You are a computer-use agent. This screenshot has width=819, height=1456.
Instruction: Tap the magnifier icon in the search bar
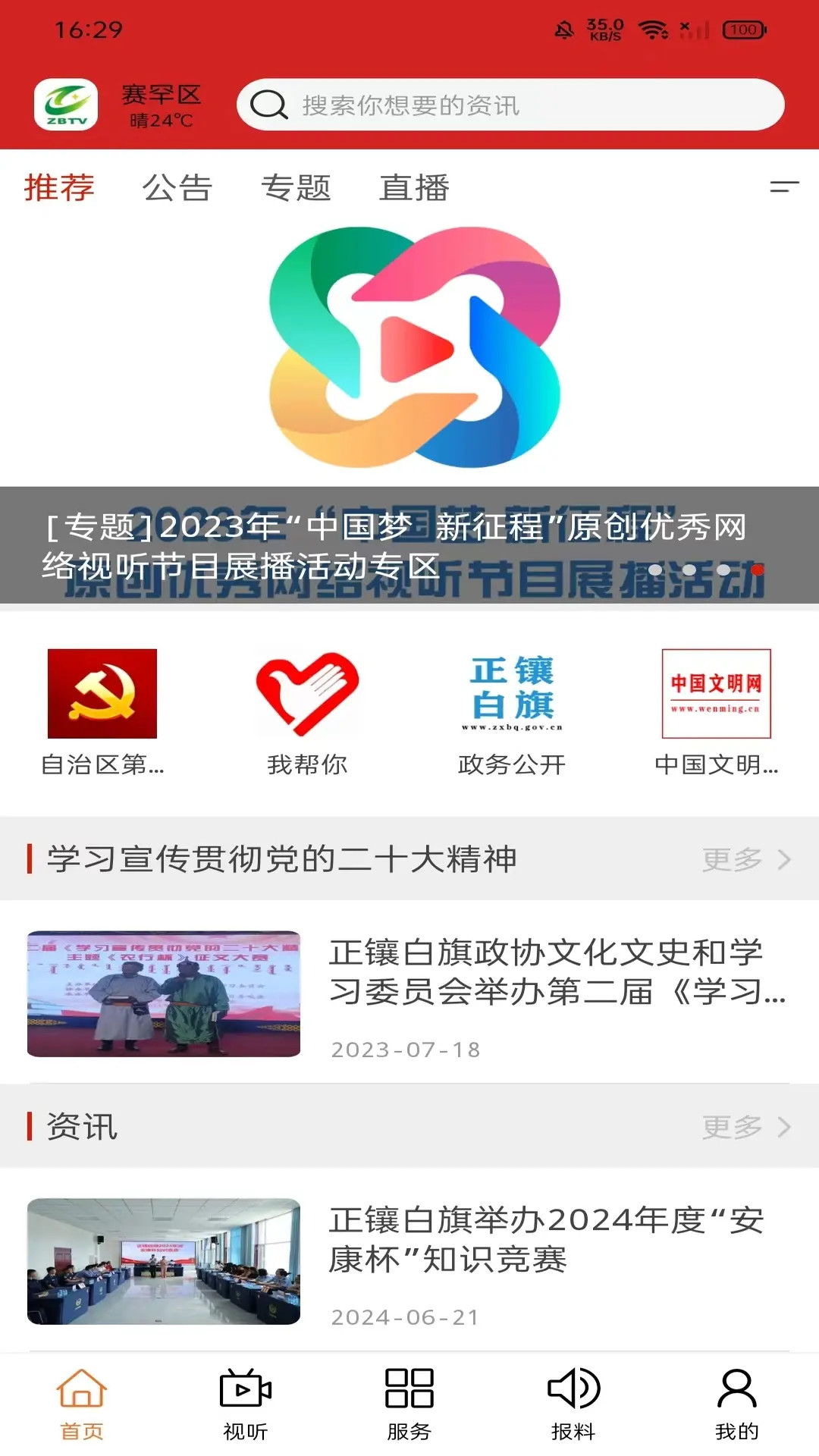[267, 105]
